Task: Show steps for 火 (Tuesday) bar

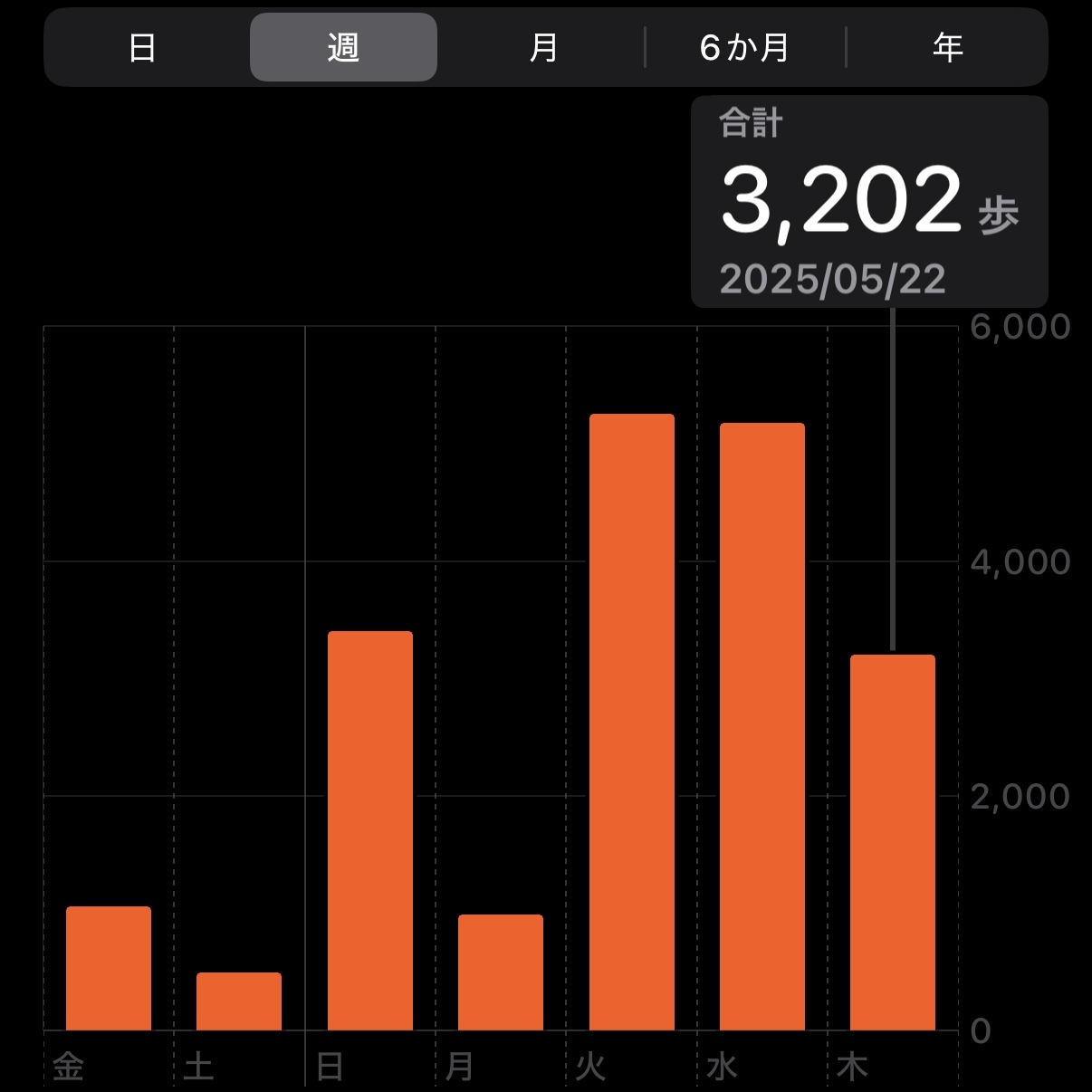Action: (x=631, y=722)
